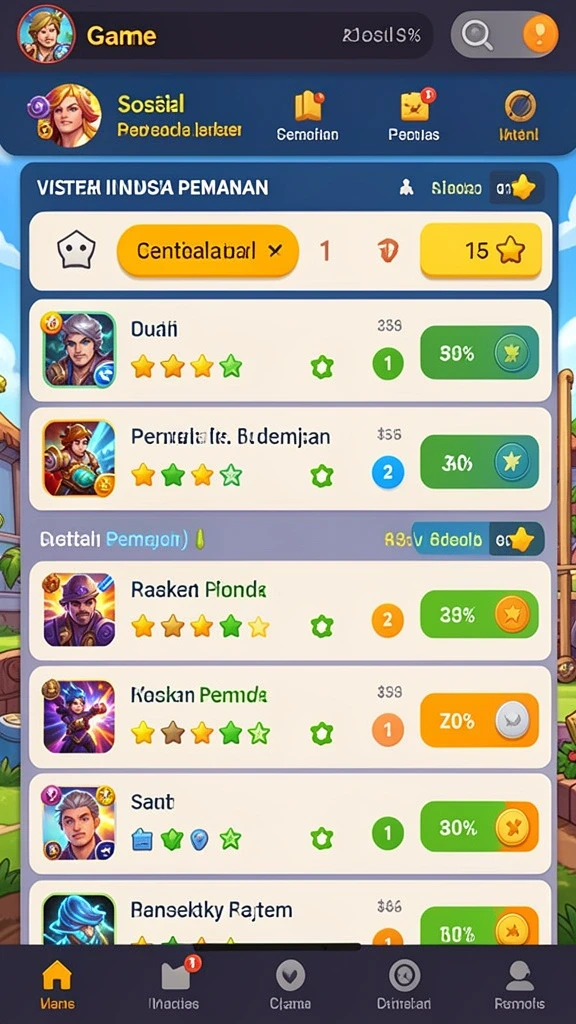This screenshot has width=576, height=1024.
Task: Open the search magnifier icon
Action: click(476, 34)
